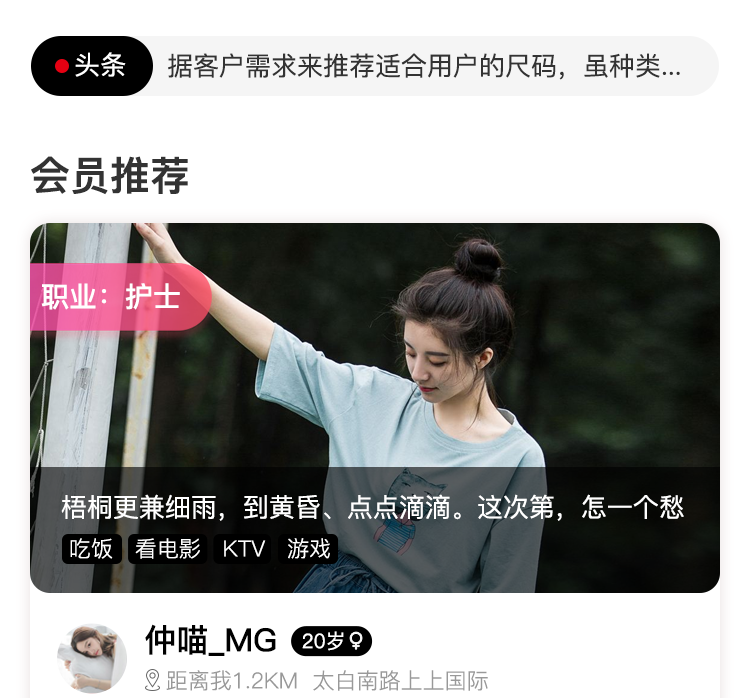751x698 pixels.
Task: Tap the 吃饭 interest tag
Action: coord(91,549)
